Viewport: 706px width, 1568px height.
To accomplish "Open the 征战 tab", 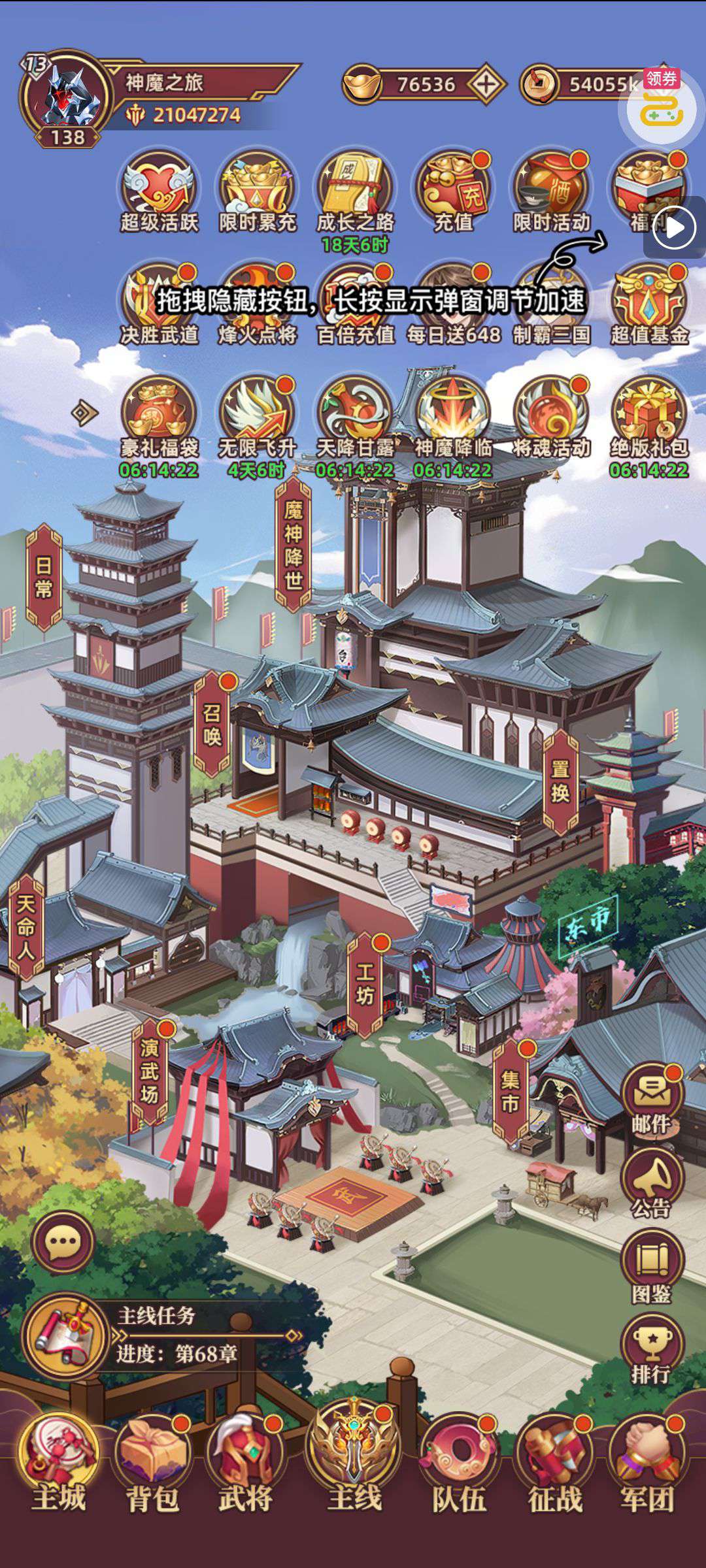I will point(554,1462).
